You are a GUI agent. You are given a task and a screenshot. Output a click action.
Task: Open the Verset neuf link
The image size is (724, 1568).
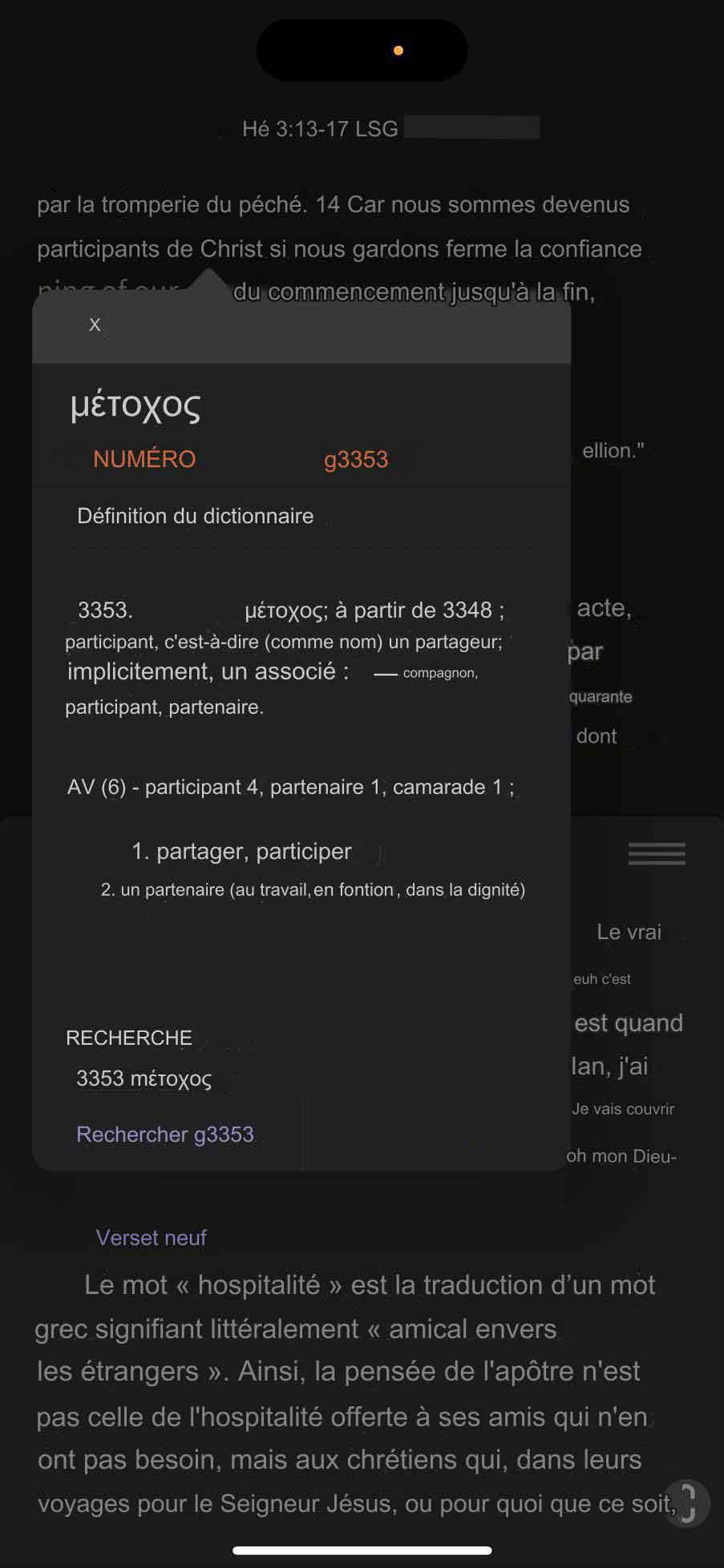pyautogui.click(x=151, y=1238)
